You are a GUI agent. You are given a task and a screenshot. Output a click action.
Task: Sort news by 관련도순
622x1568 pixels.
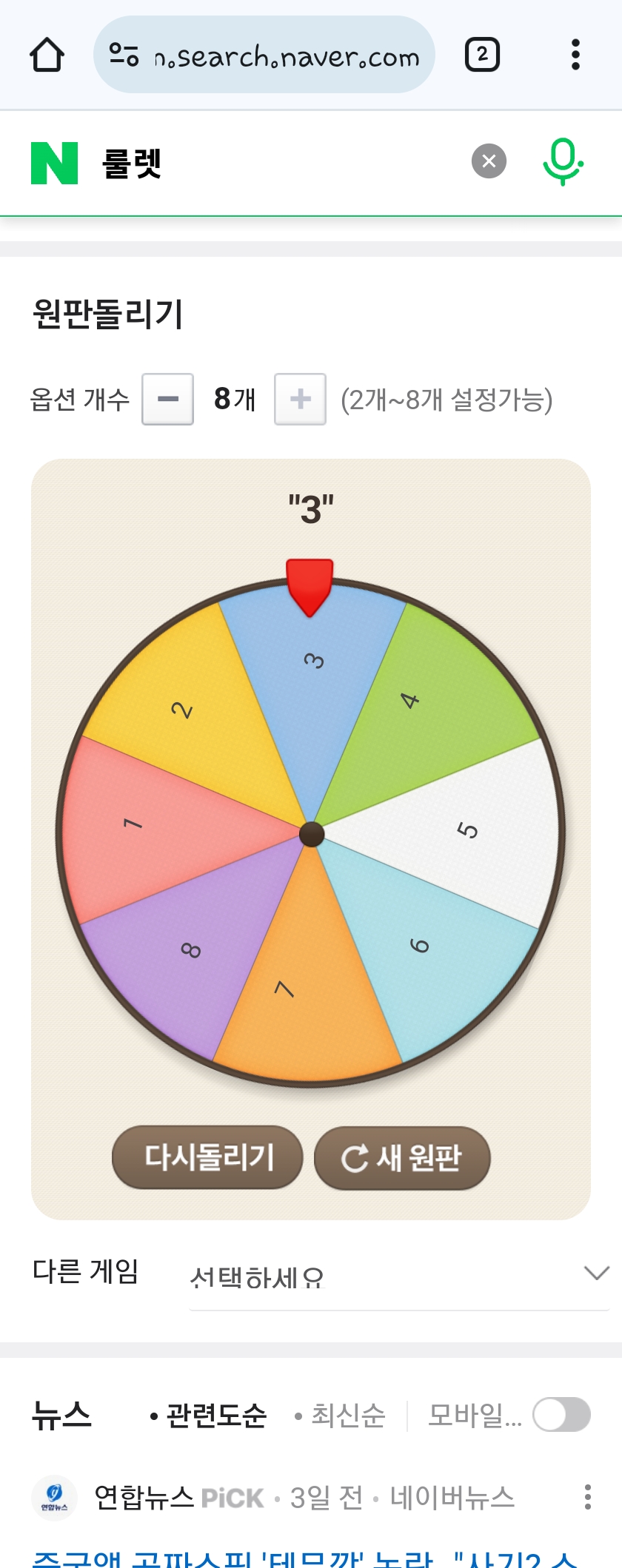point(209,1416)
